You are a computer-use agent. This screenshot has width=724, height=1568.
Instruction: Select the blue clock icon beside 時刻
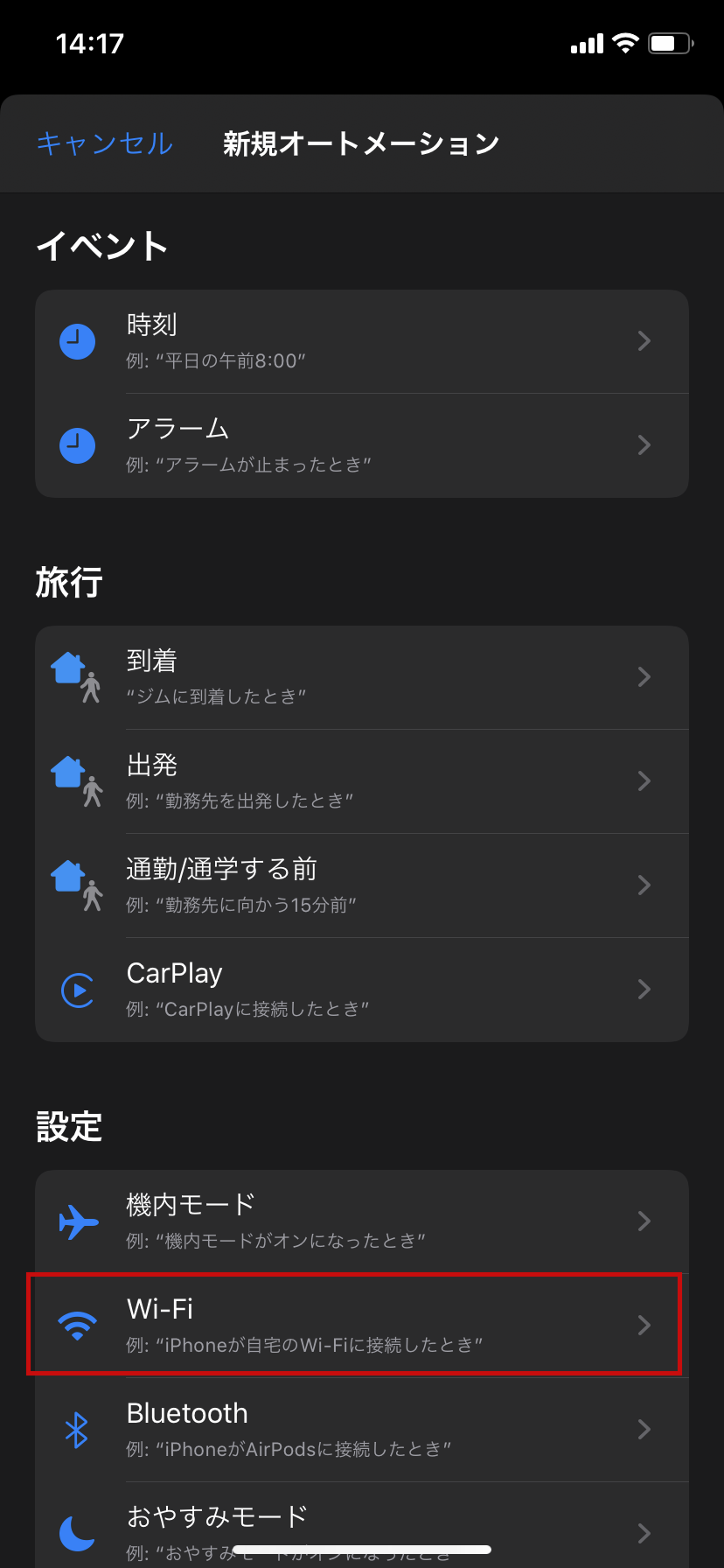point(77,341)
